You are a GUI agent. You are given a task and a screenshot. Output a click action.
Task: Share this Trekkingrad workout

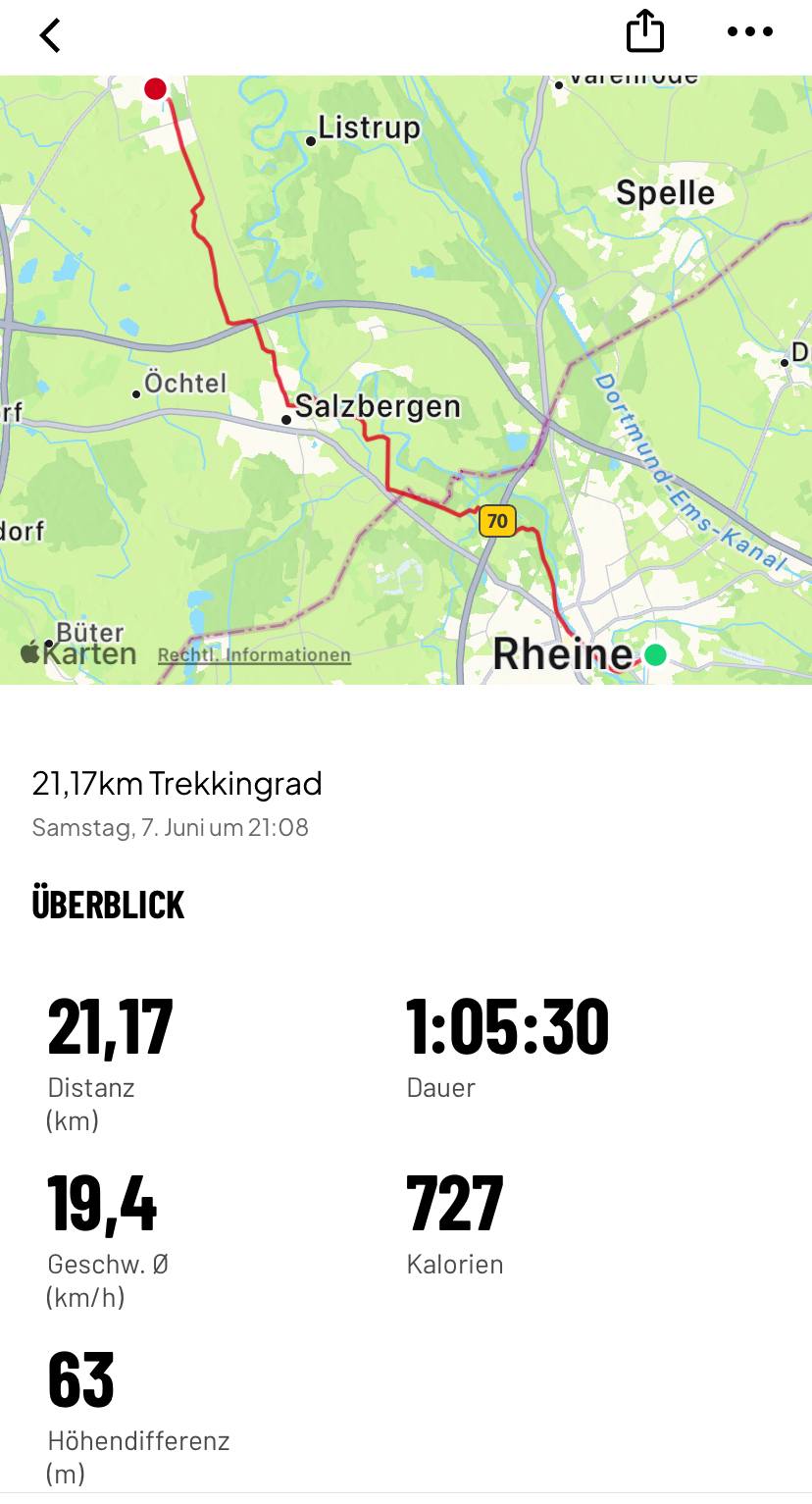click(644, 30)
